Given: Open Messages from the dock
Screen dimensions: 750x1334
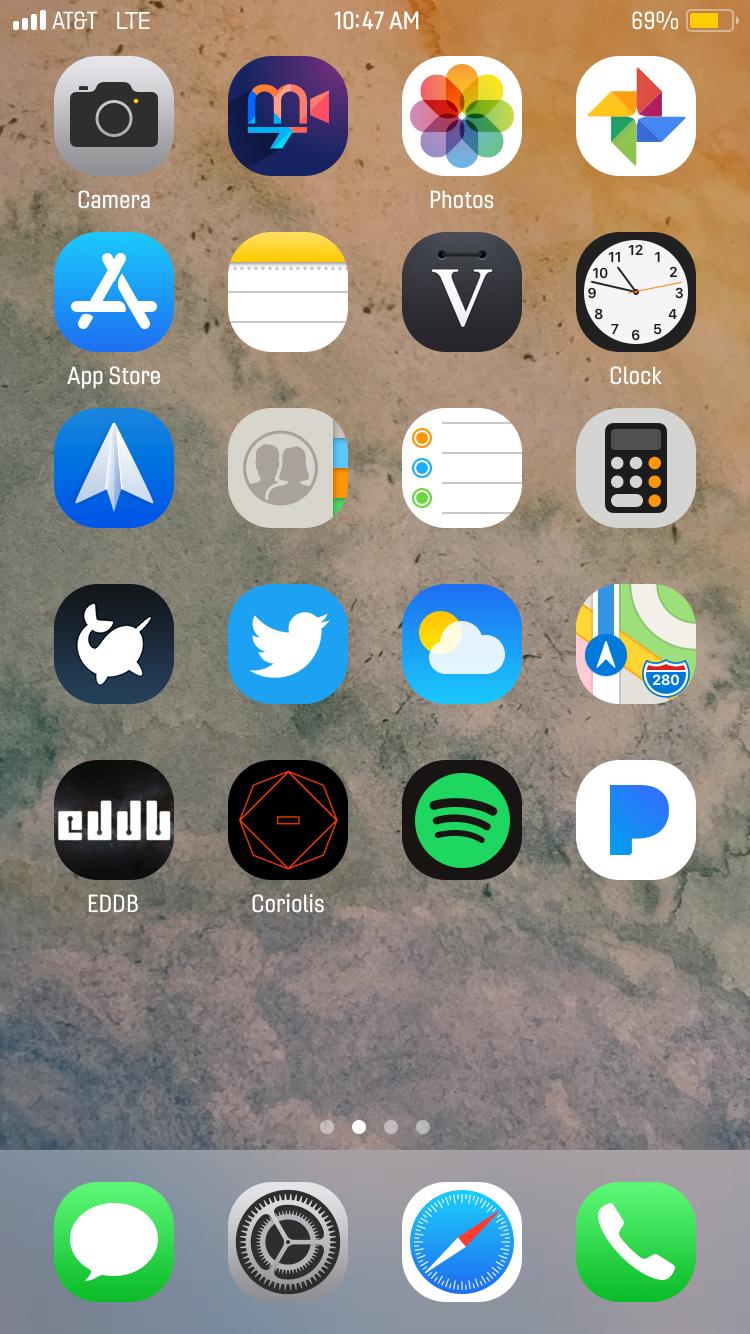Looking at the screenshot, I should click(114, 1240).
